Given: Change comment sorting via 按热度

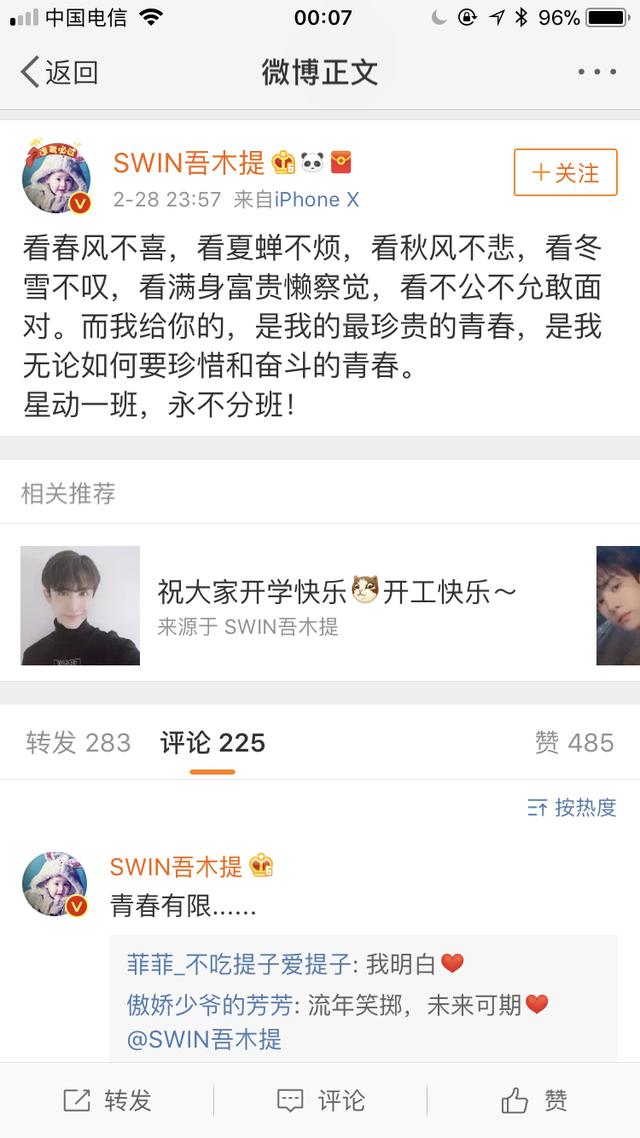Looking at the screenshot, I should 572,807.
